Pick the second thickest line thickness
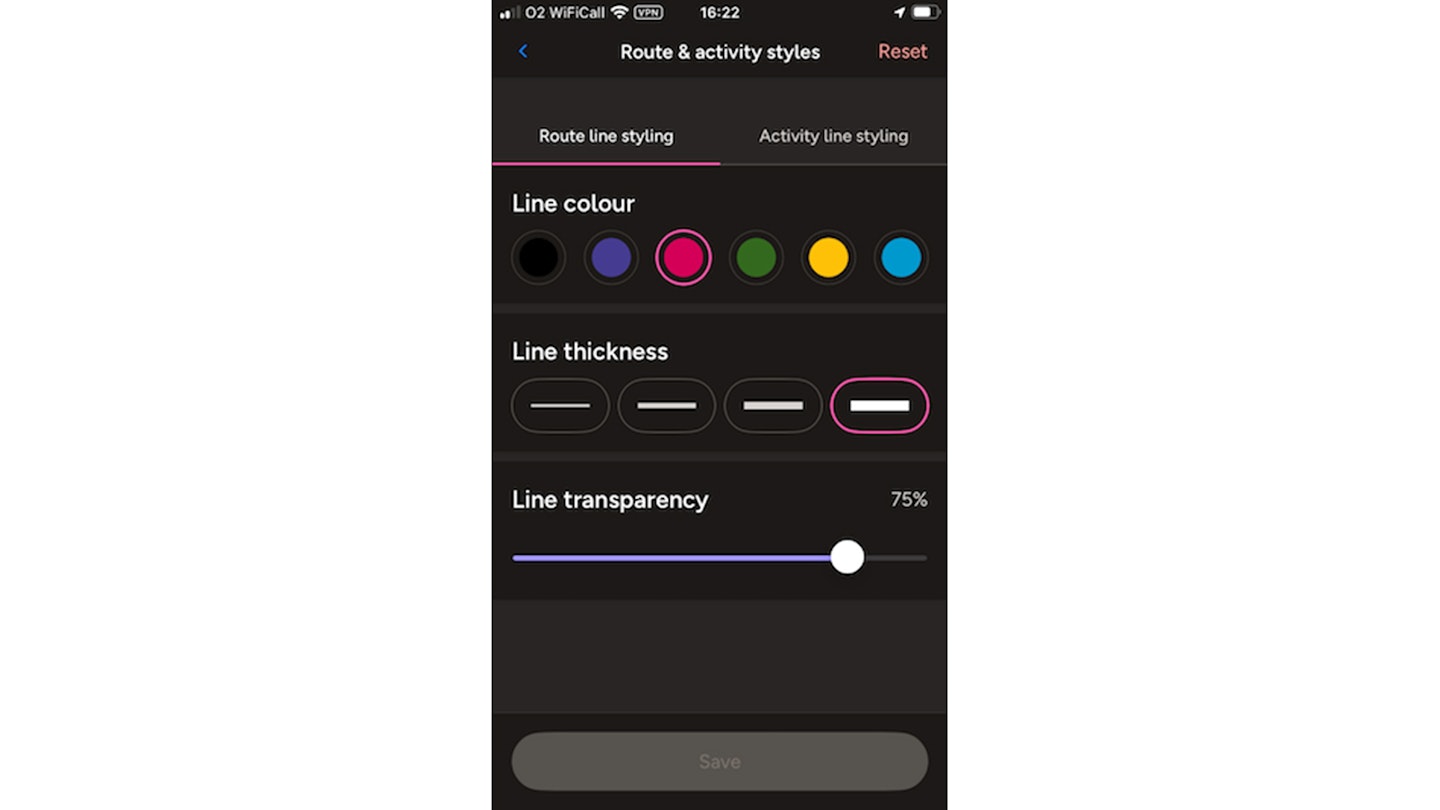Viewport: 1440px width, 810px height. click(x=773, y=405)
